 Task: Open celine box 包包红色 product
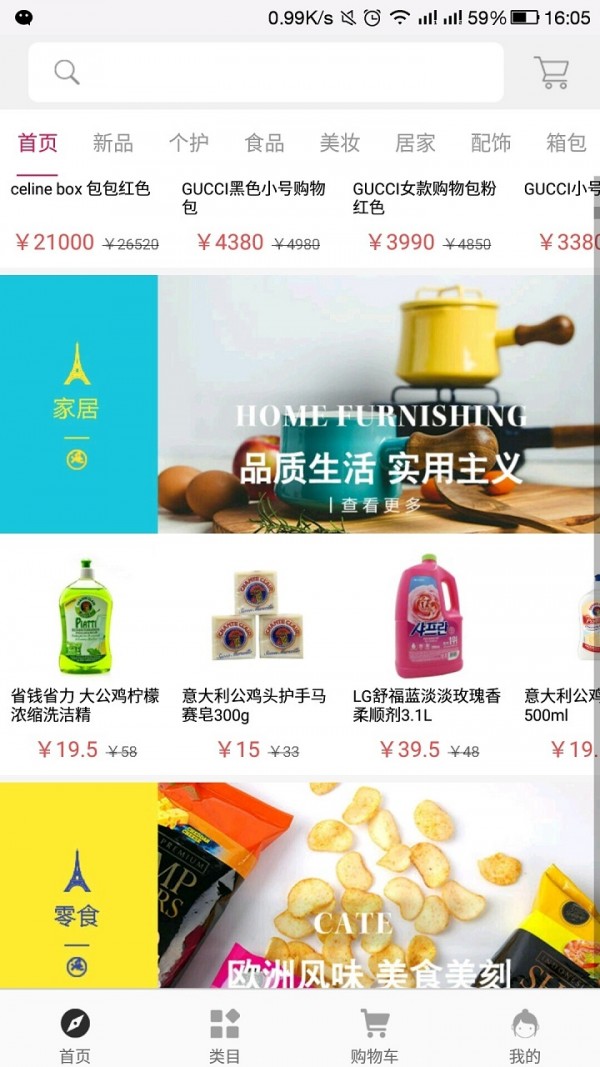80,190
